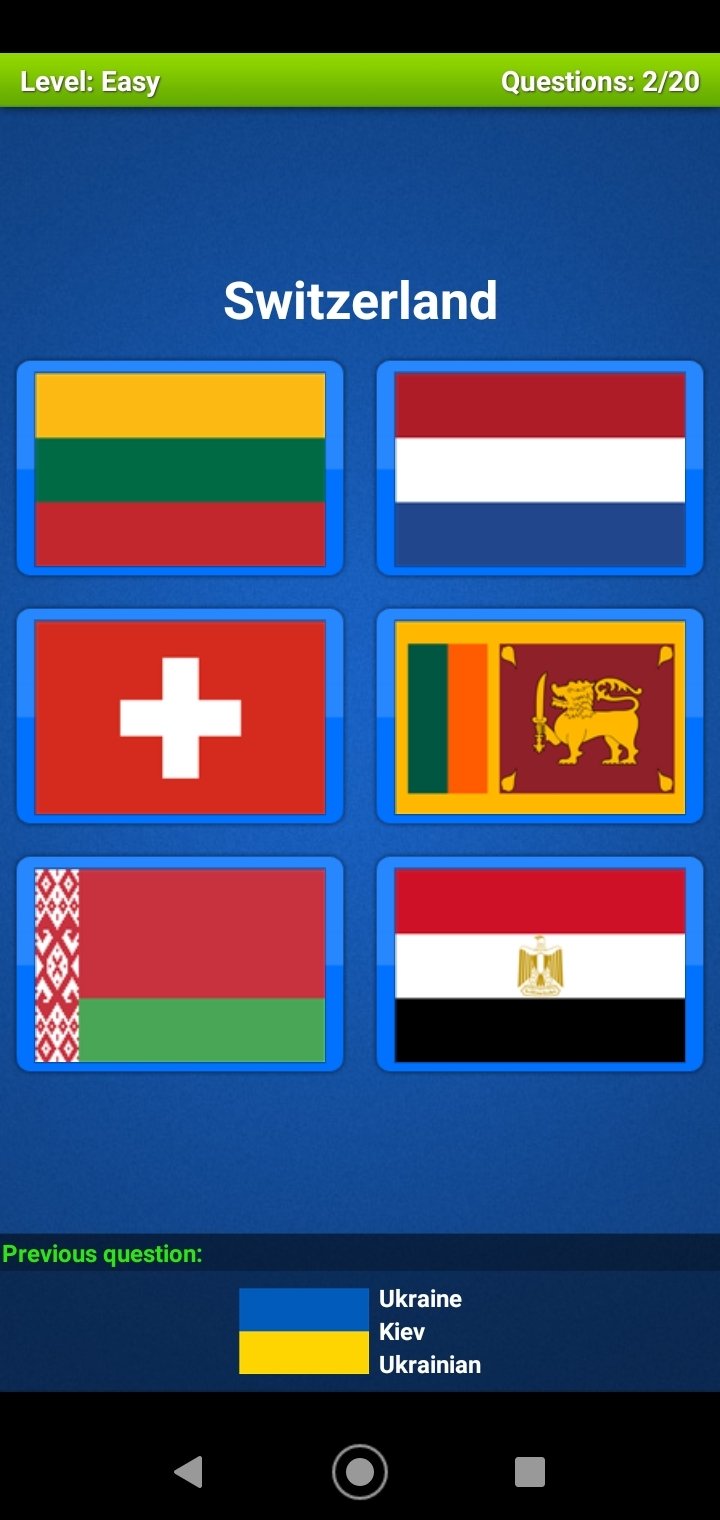Choose the Egypt flag with the golden eagle
Viewport: 720px width, 1520px height.
click(540, 964)
